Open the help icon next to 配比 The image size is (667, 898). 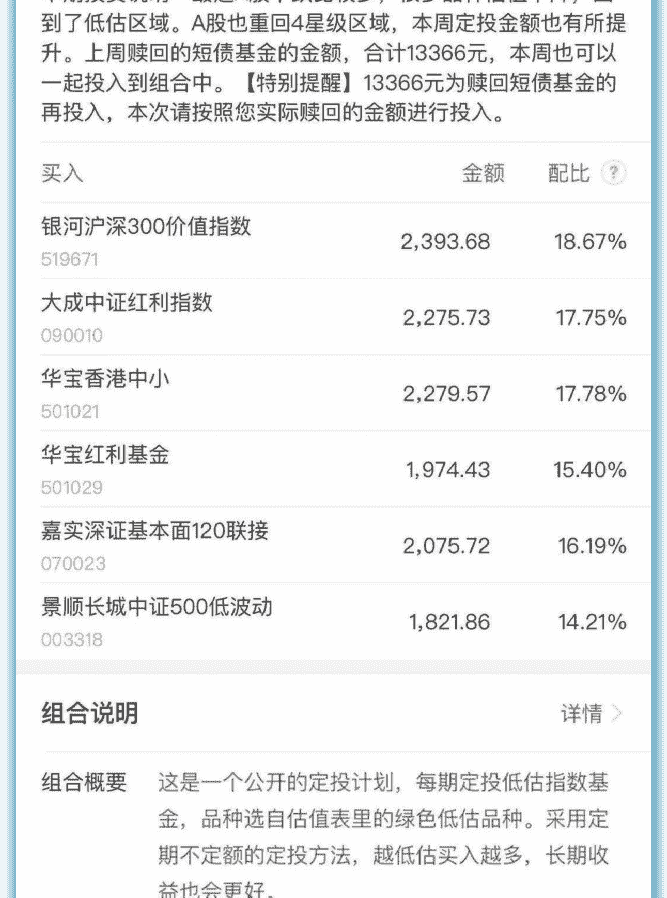click(x=614, y=173)
